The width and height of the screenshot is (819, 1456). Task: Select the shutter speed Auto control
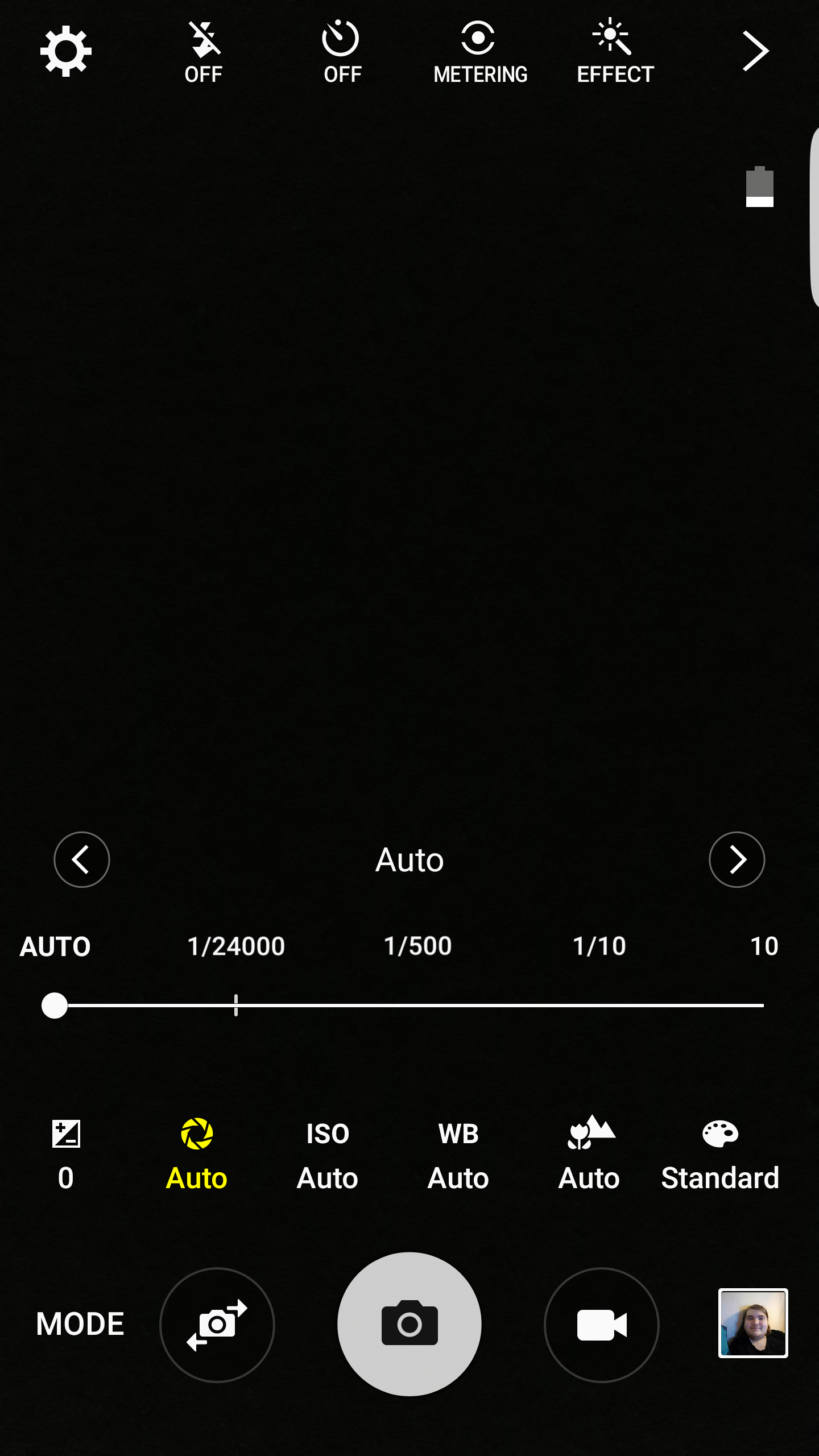coord(197,1155)
